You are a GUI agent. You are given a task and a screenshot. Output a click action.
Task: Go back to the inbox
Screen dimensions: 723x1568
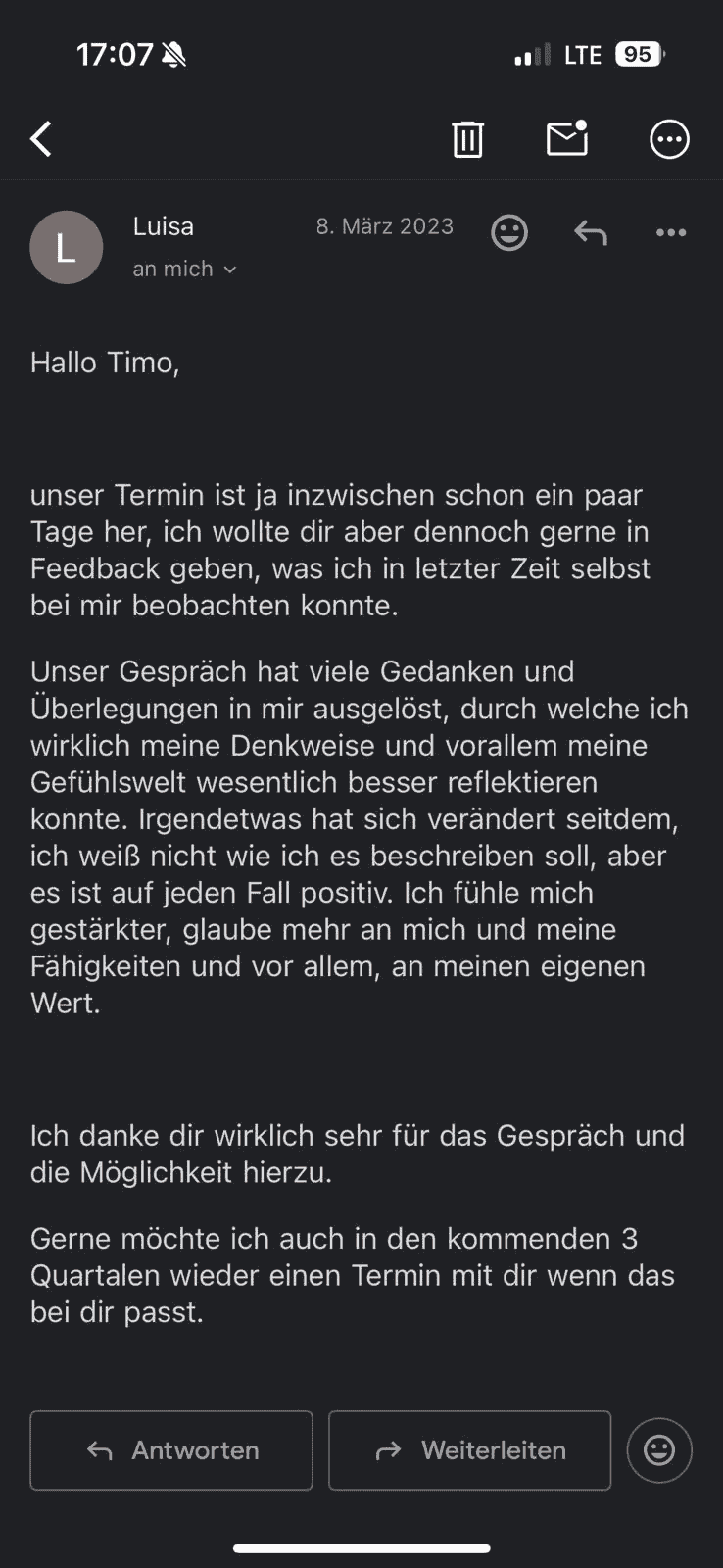[41, 139]
